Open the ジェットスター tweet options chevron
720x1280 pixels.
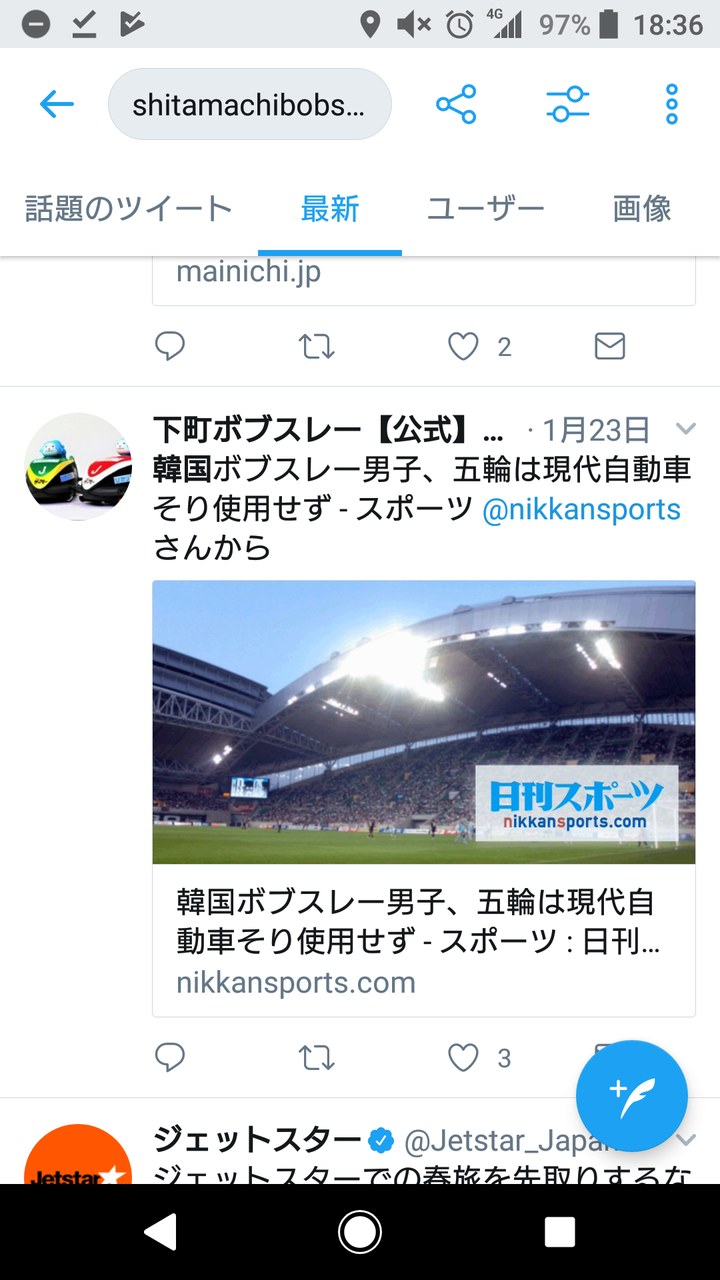(x=686, y=1139)
